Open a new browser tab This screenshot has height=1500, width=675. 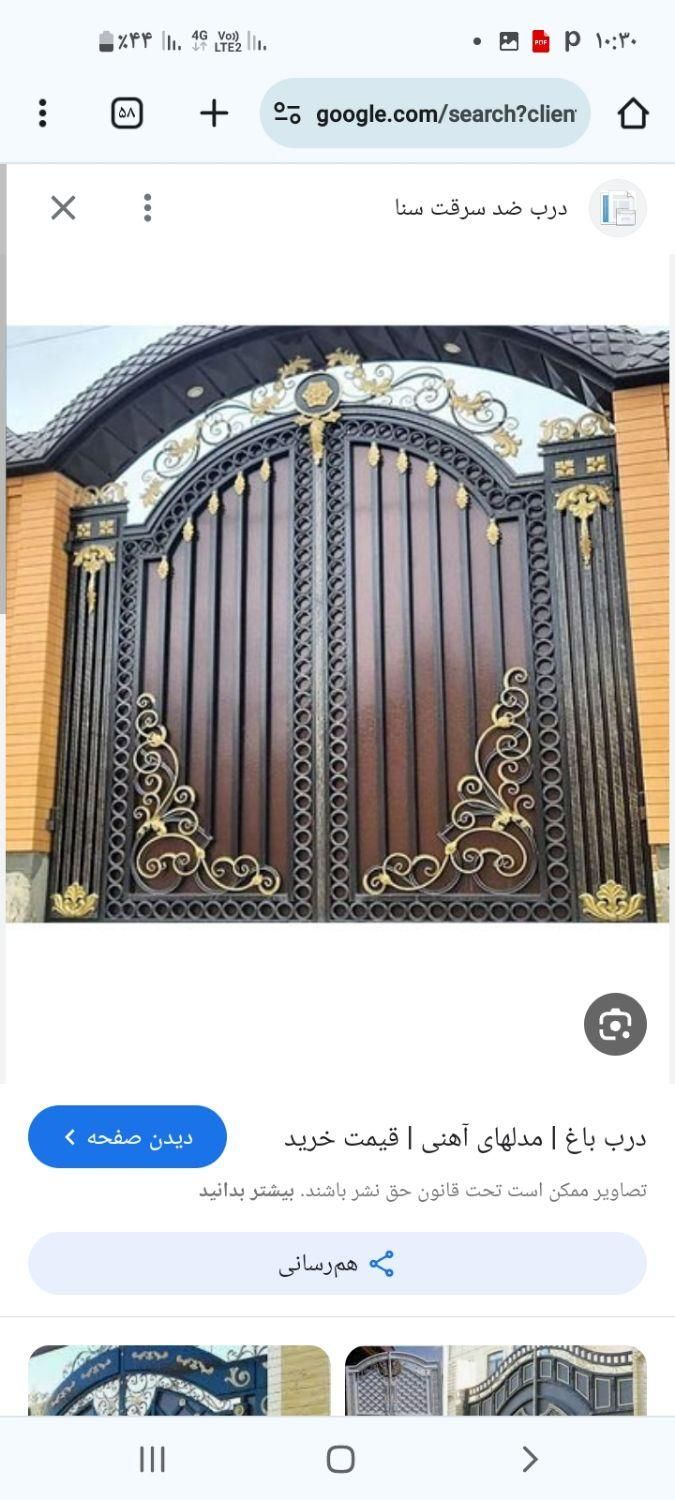[214, 113]
